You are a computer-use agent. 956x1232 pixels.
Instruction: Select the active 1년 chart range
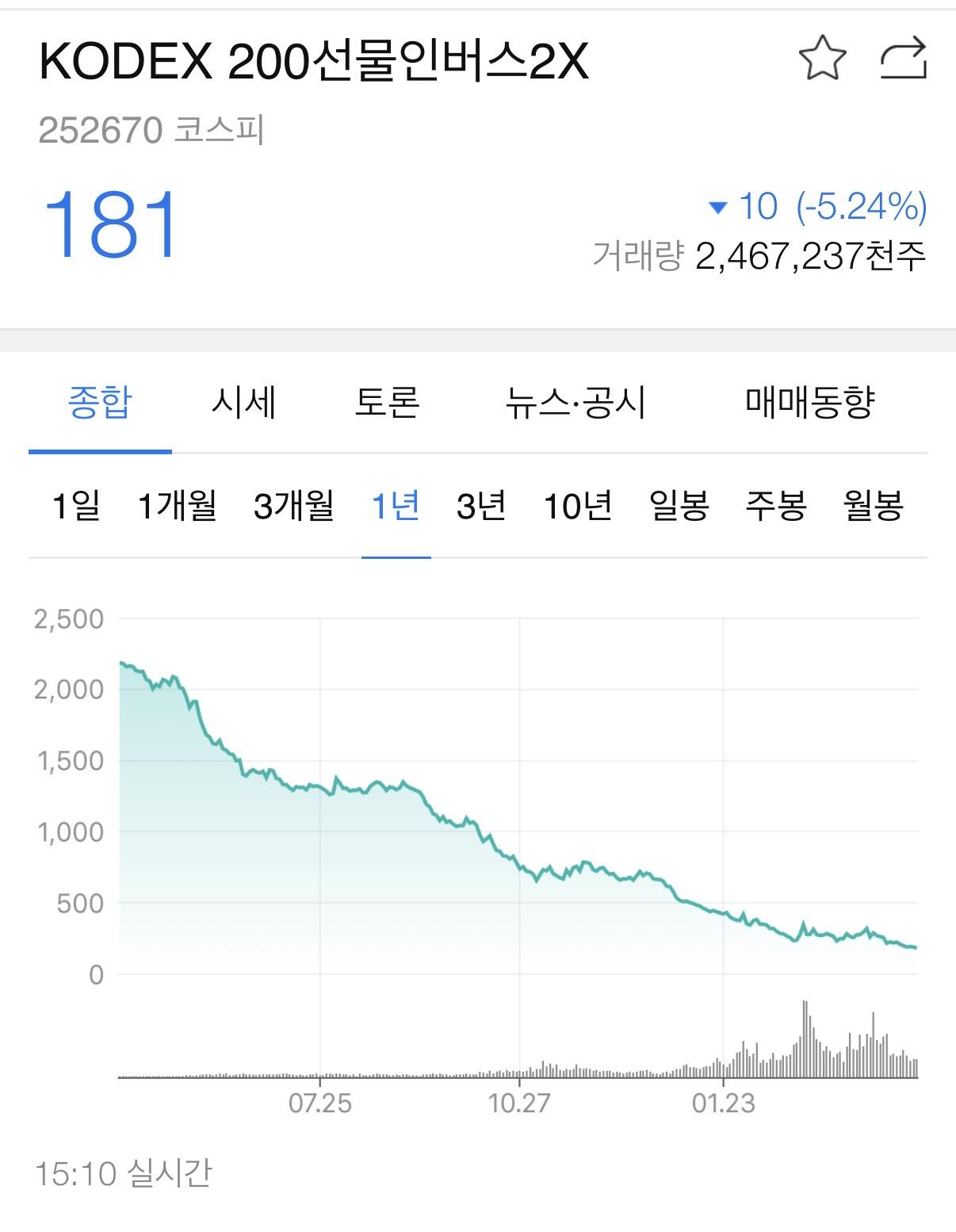(x=396, y=509)
